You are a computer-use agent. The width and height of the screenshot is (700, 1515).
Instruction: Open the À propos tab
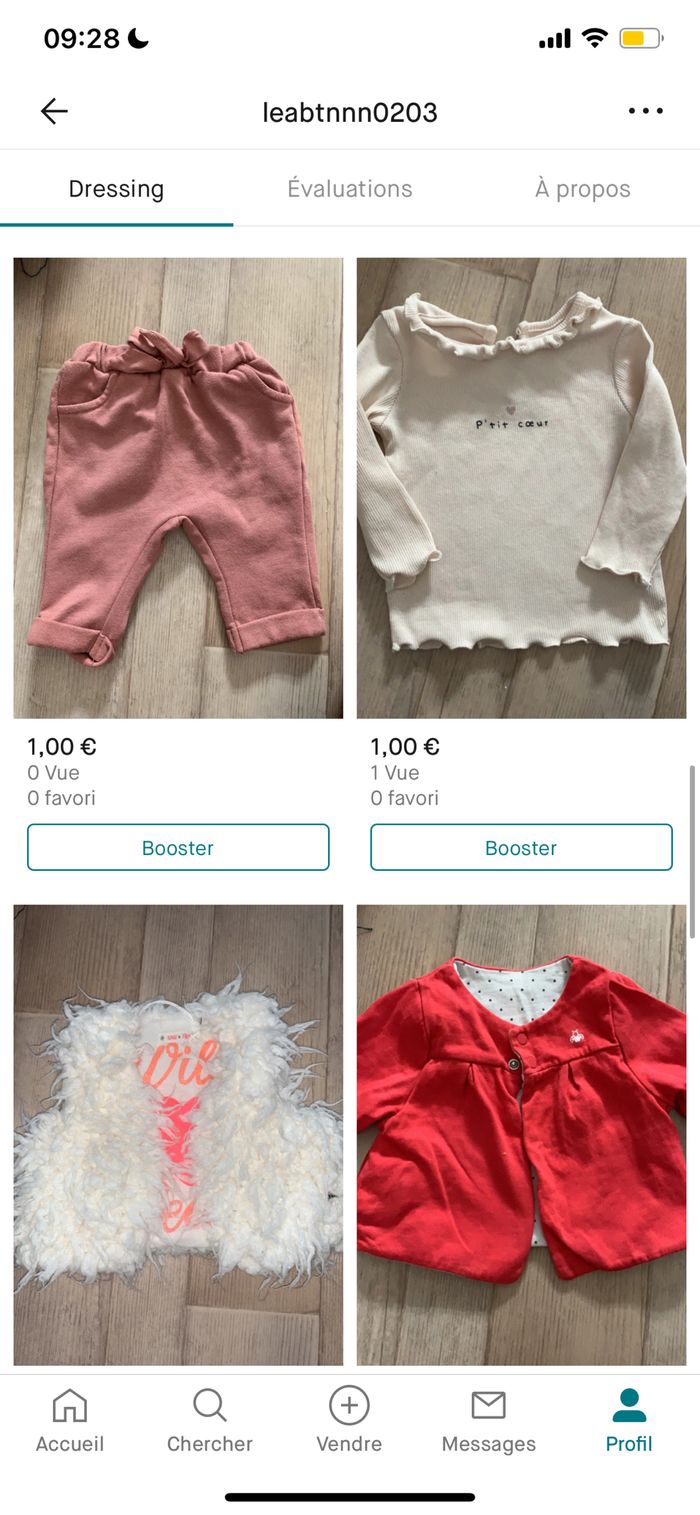[x=582, y=189]
